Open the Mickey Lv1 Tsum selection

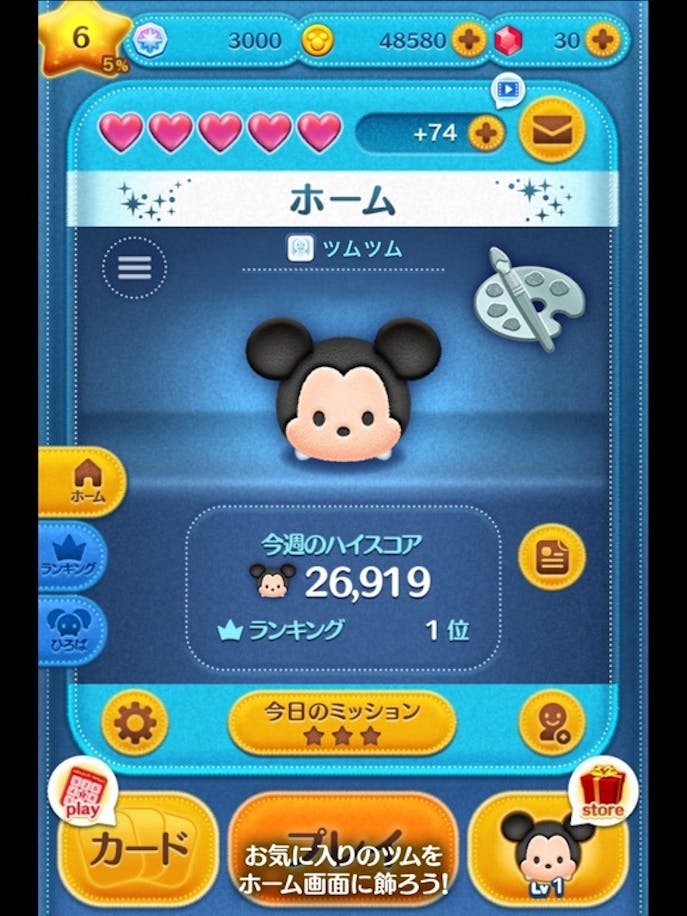click(547, 848)
